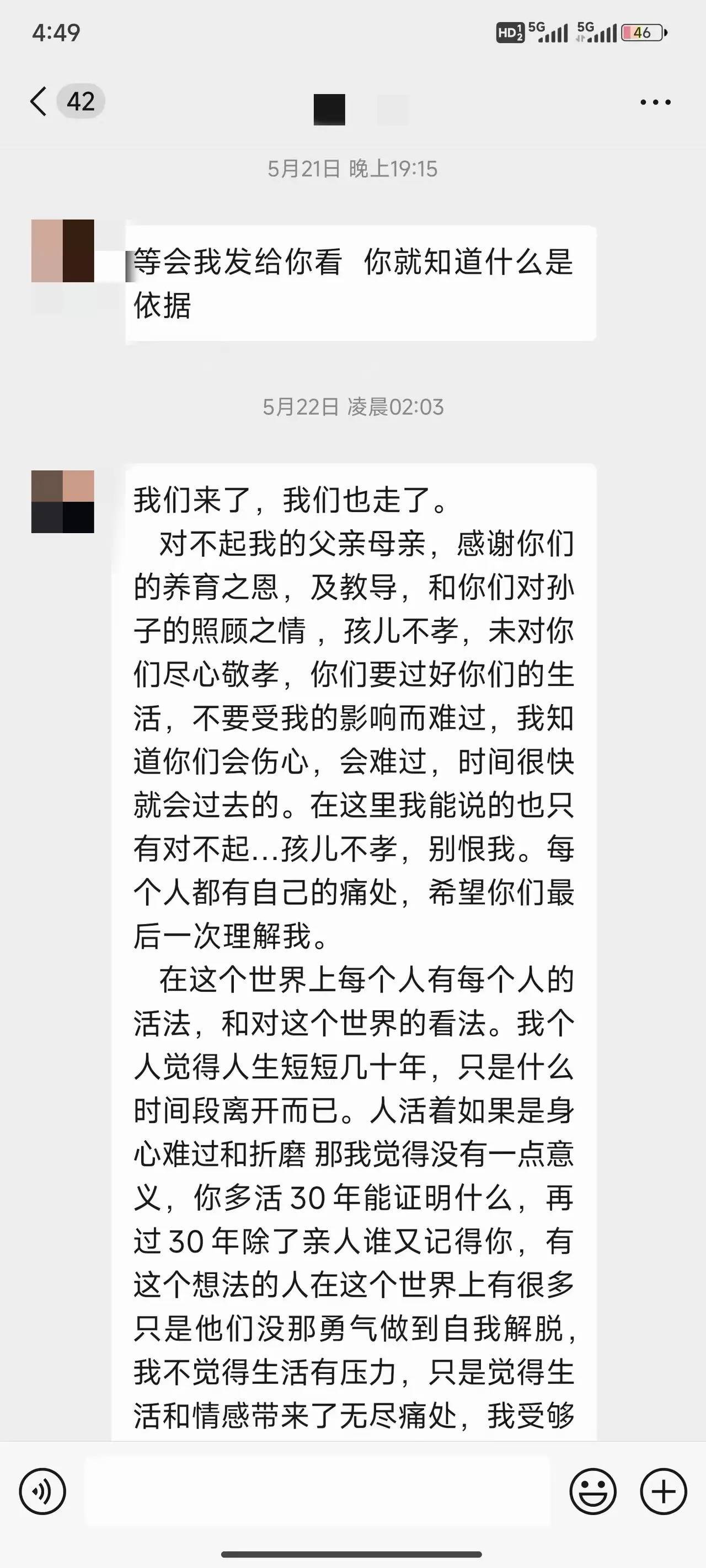This screenshot has width=706, height=1568.
Task: Open the plus attachments panel
Action: point(664,1491)
